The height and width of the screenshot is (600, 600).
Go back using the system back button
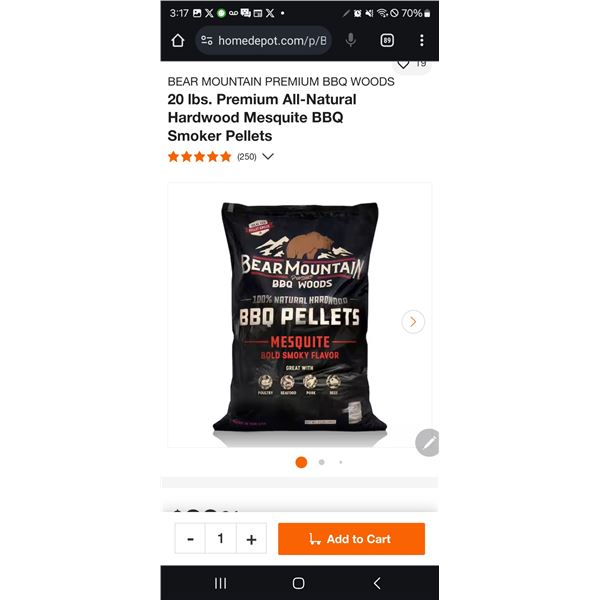pyautogui.click(x=377, y=583)
